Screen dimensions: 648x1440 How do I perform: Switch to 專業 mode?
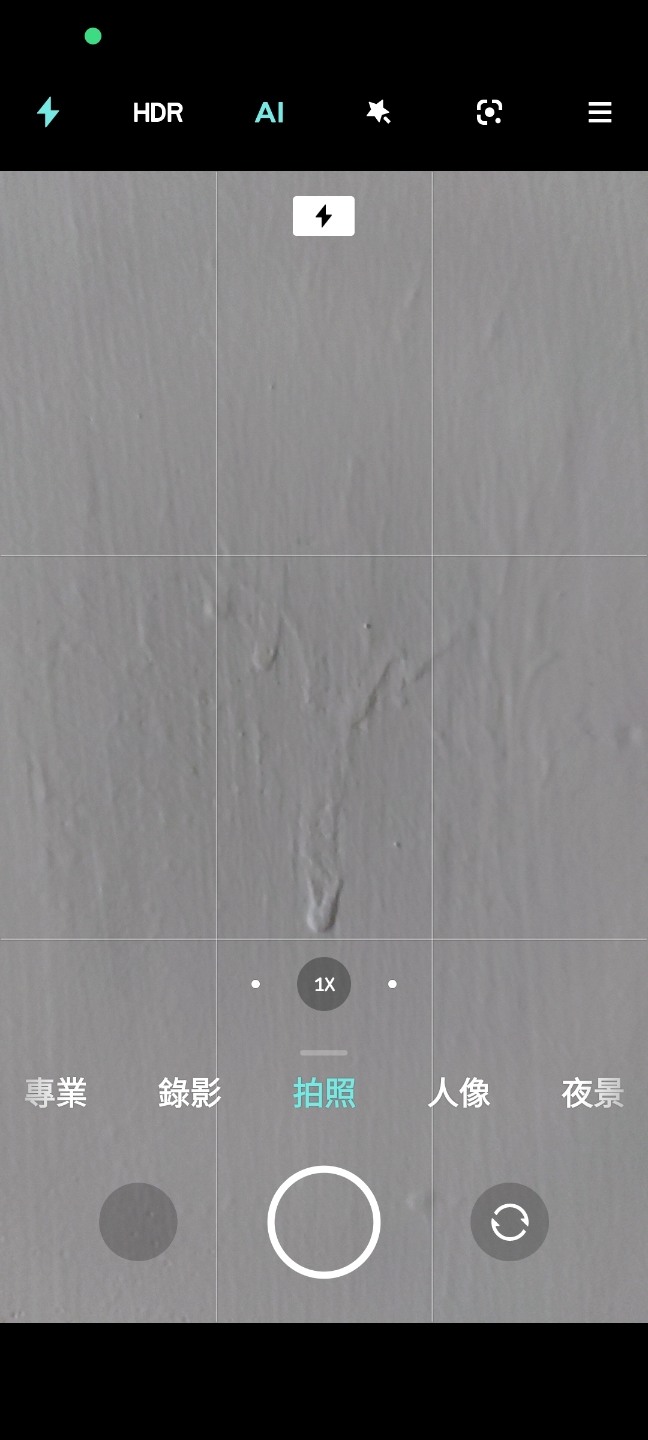click(x=56, y=1093)
